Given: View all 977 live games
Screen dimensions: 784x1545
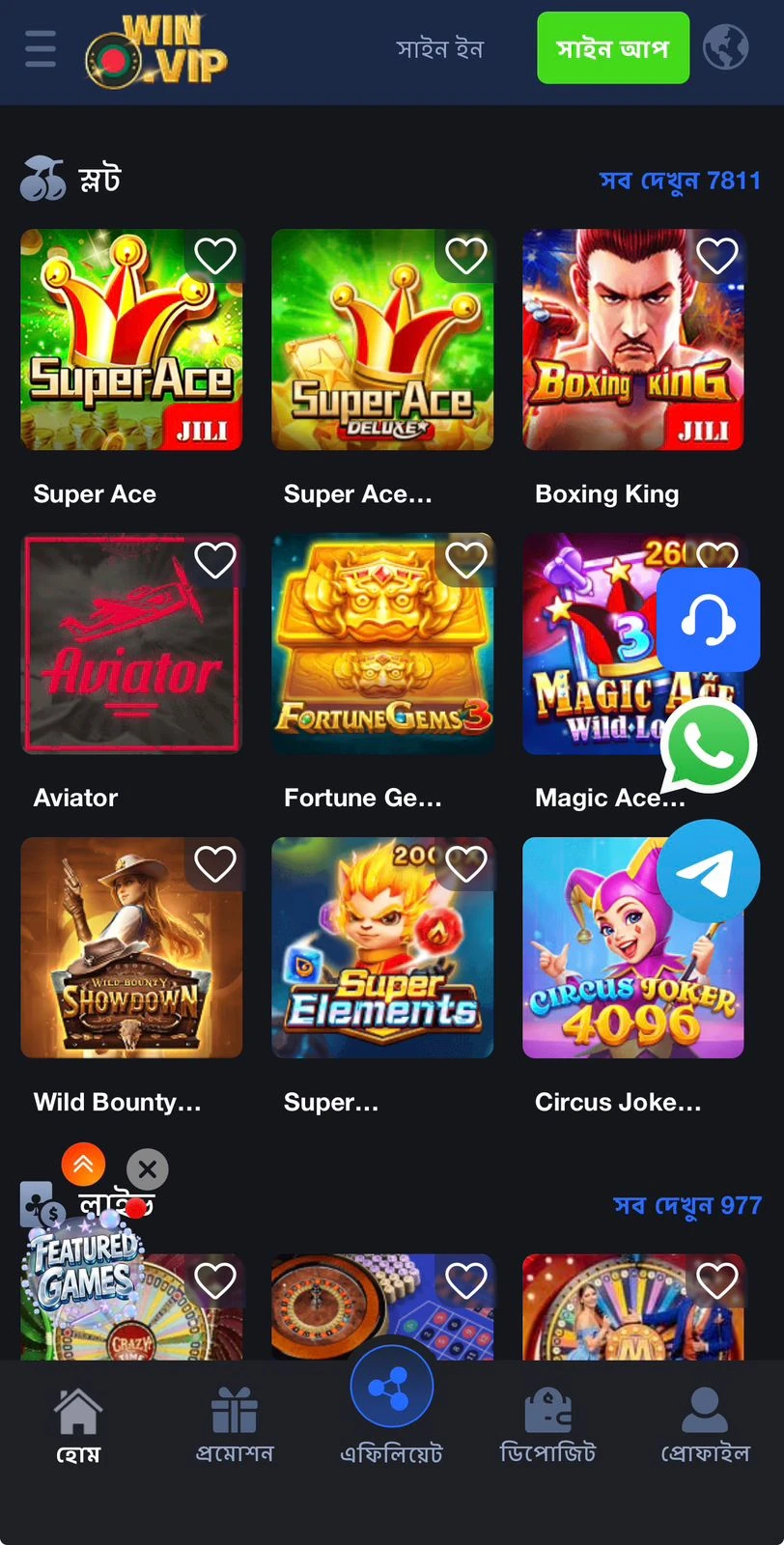Looking at the screenshot, I should (686, 1205).
